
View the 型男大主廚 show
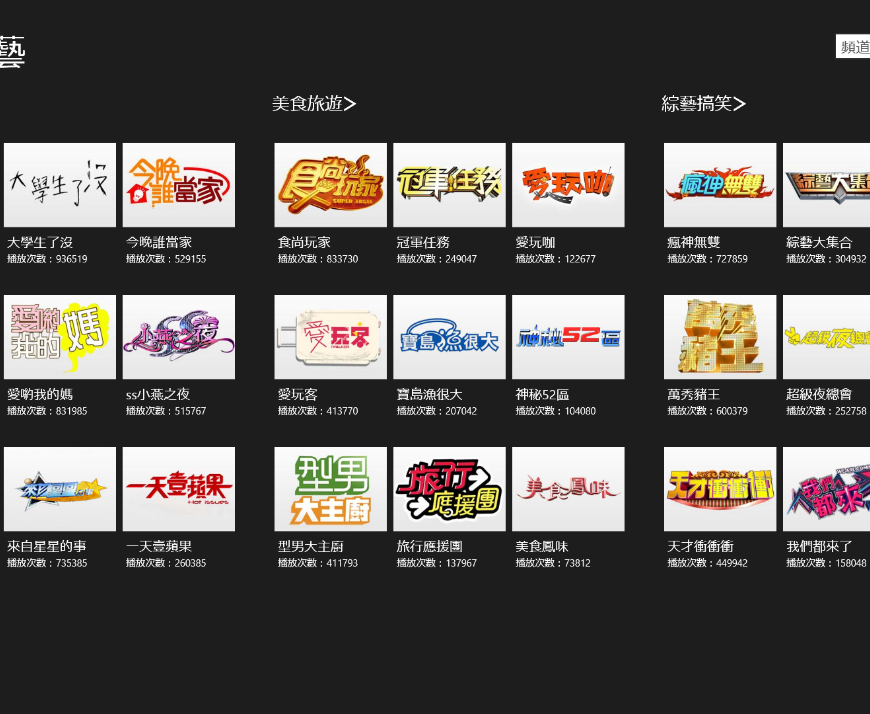point(330,489)
